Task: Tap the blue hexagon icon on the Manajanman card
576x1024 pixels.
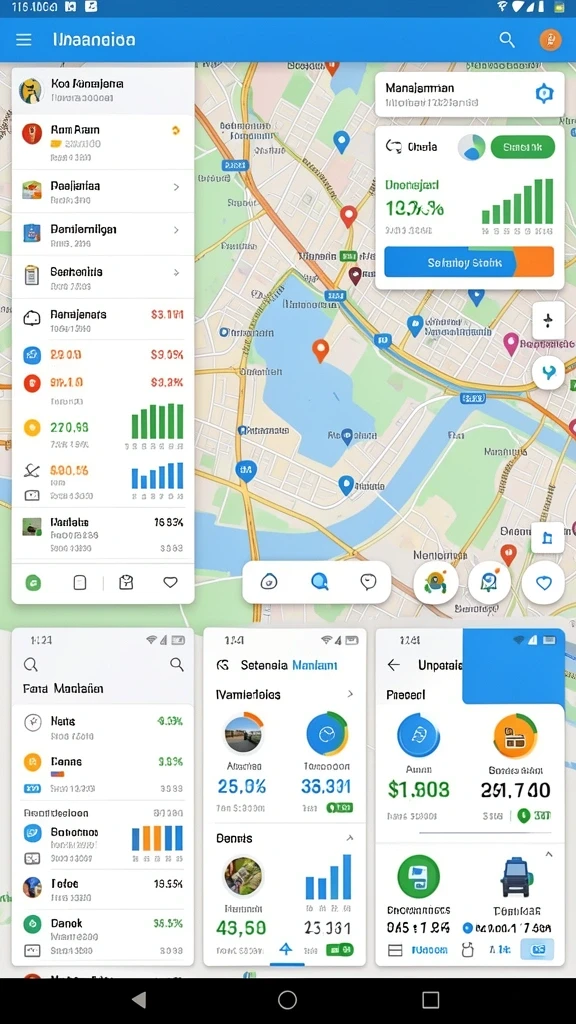Action: point(544,94)
